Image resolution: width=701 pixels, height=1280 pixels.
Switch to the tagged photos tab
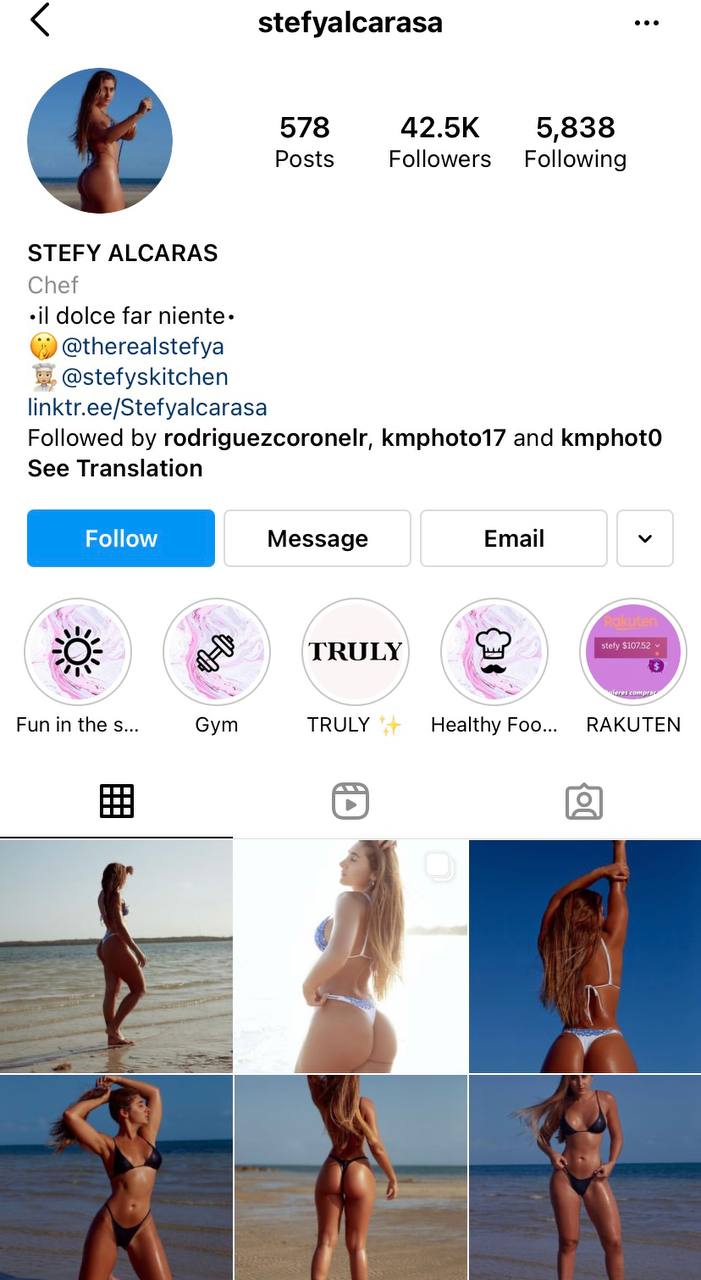(583, 801)
